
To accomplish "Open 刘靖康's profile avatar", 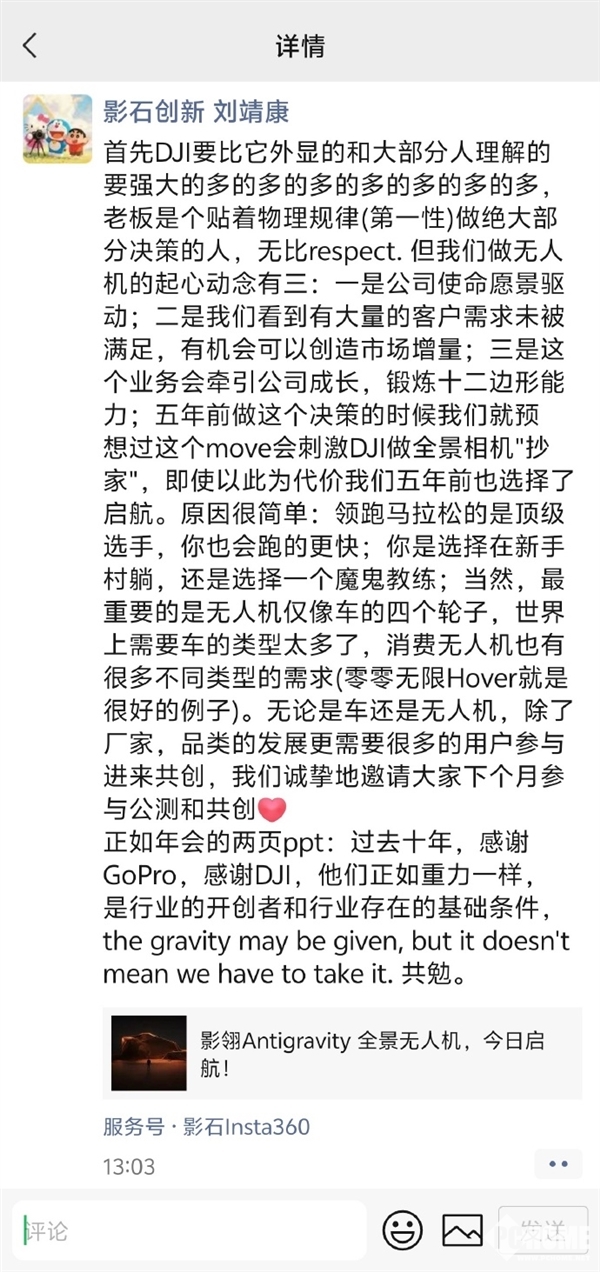I will point(57,129).
